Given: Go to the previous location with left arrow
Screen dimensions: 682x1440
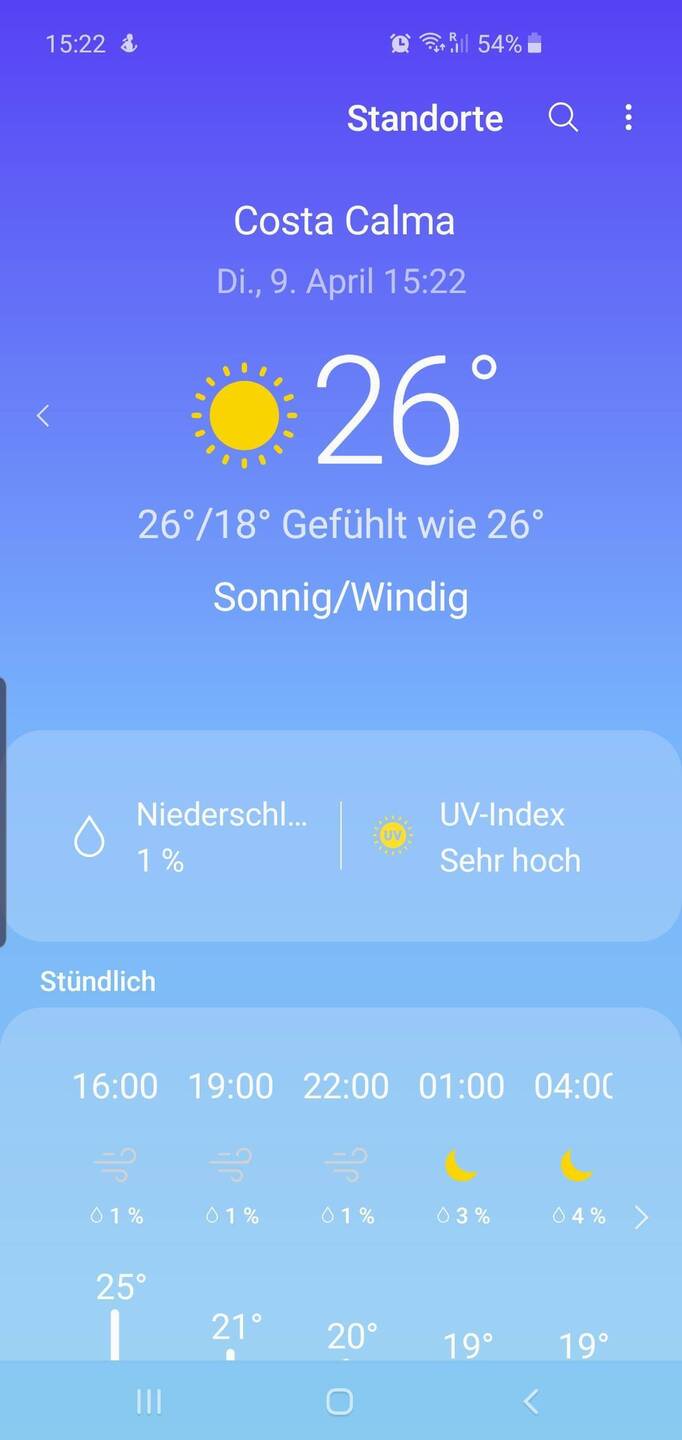Looking at the screenshot, I should (x=43, y=416).
